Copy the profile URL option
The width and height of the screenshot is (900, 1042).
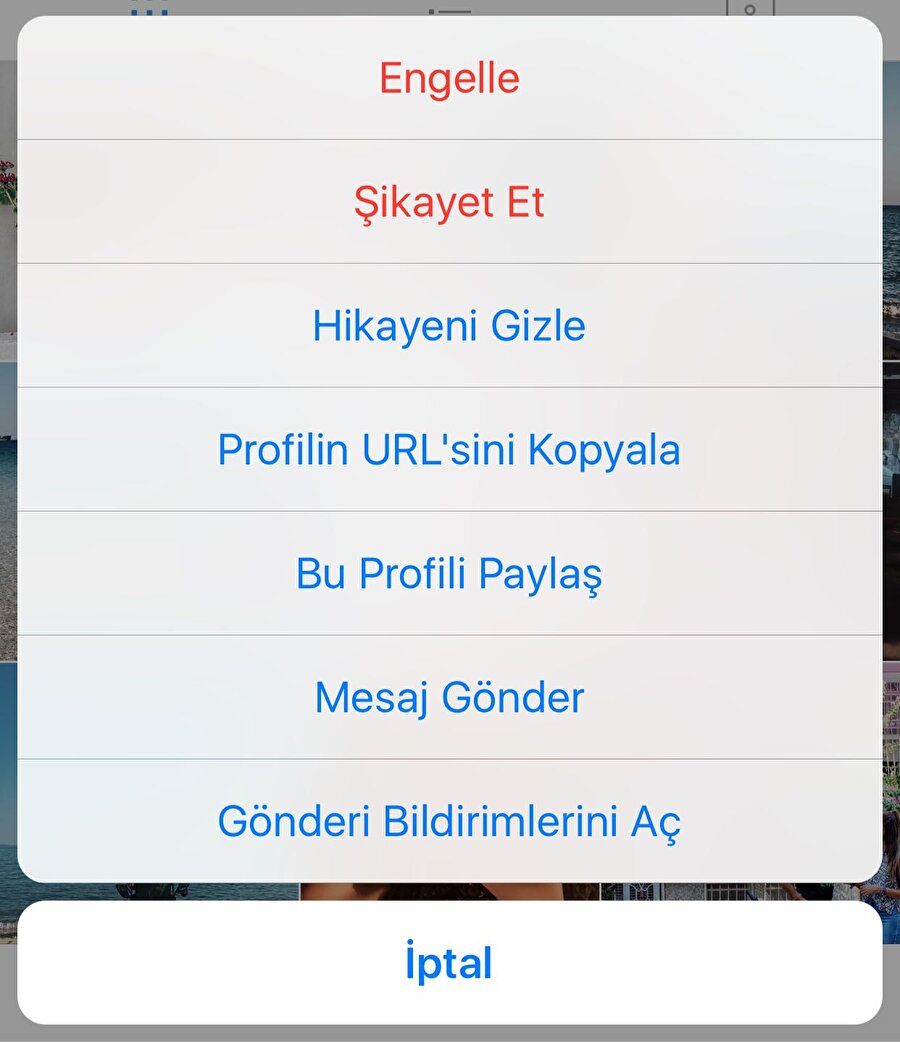click(449, 449)
